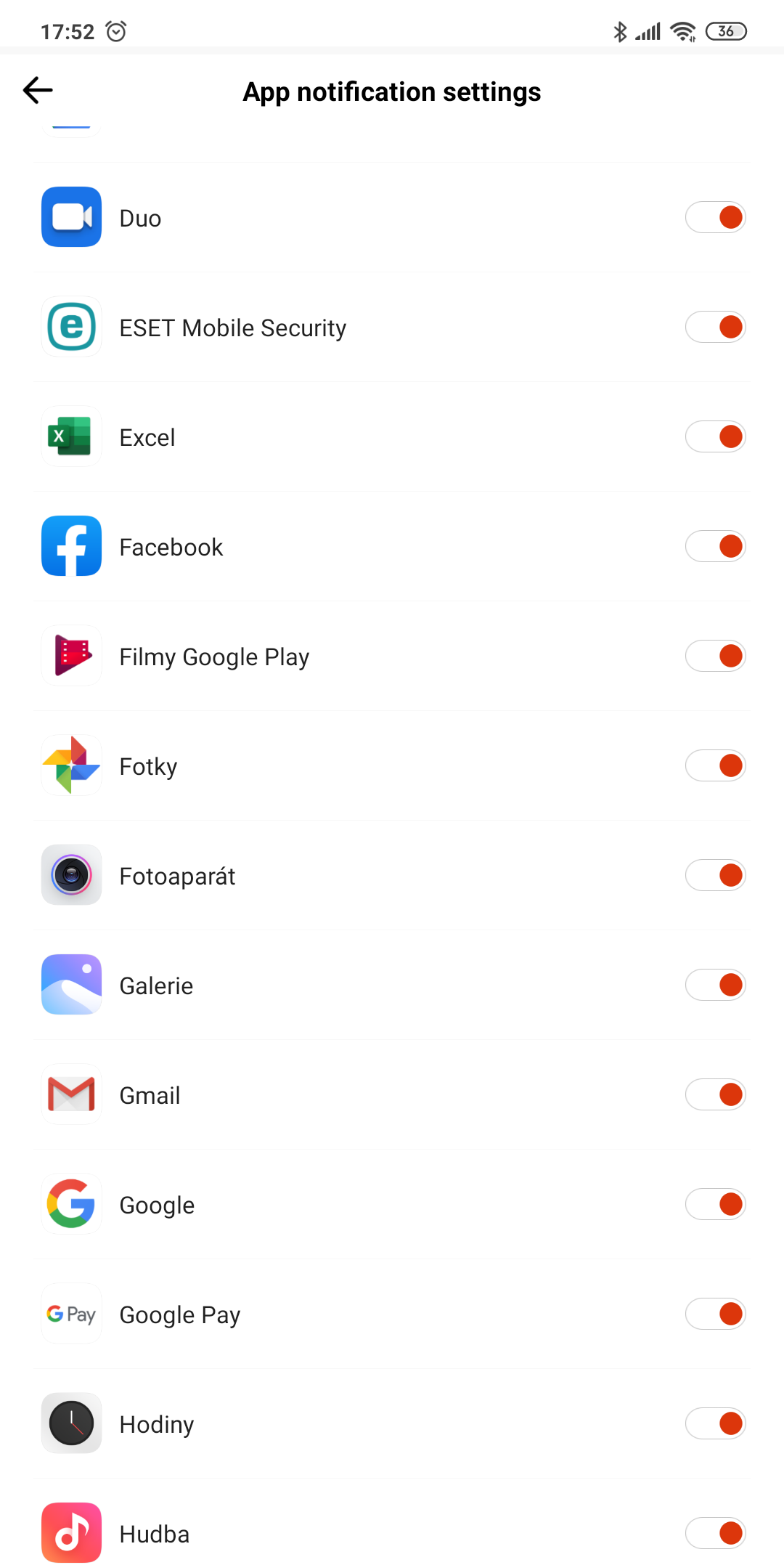Viewport: 784px width, 1565px height.
Task: Disable notifications for Hodiny
Action: point(715,1423)
